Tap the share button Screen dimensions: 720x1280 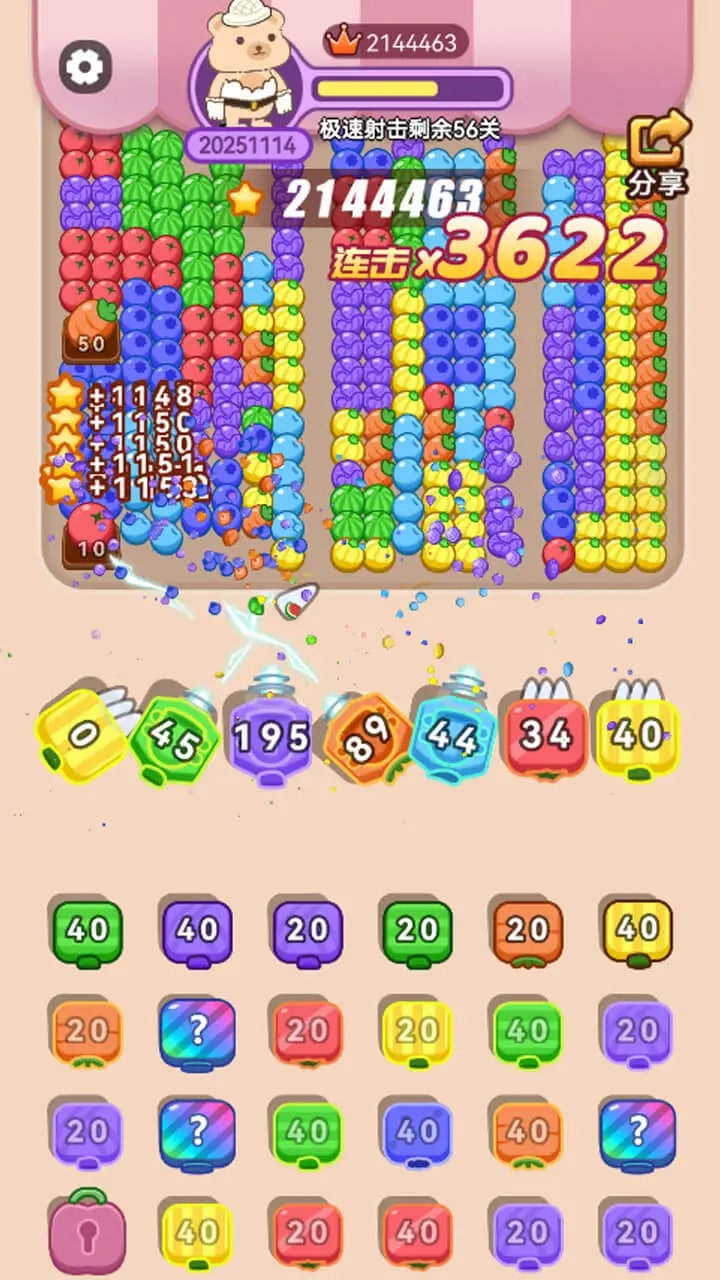point(658,153)
